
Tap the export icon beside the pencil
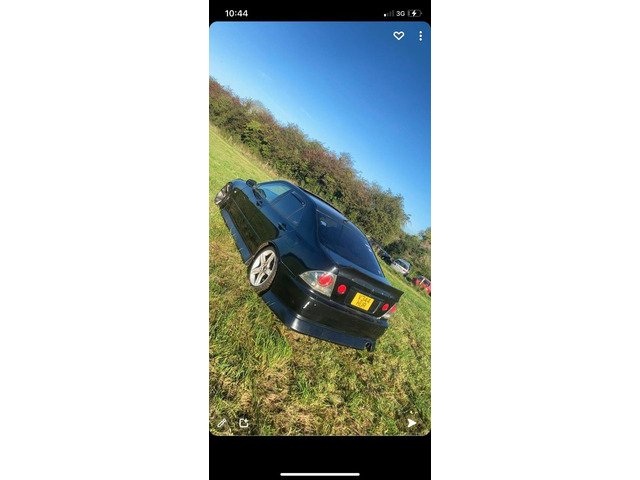pyautogui.click(x=243, y=423)
